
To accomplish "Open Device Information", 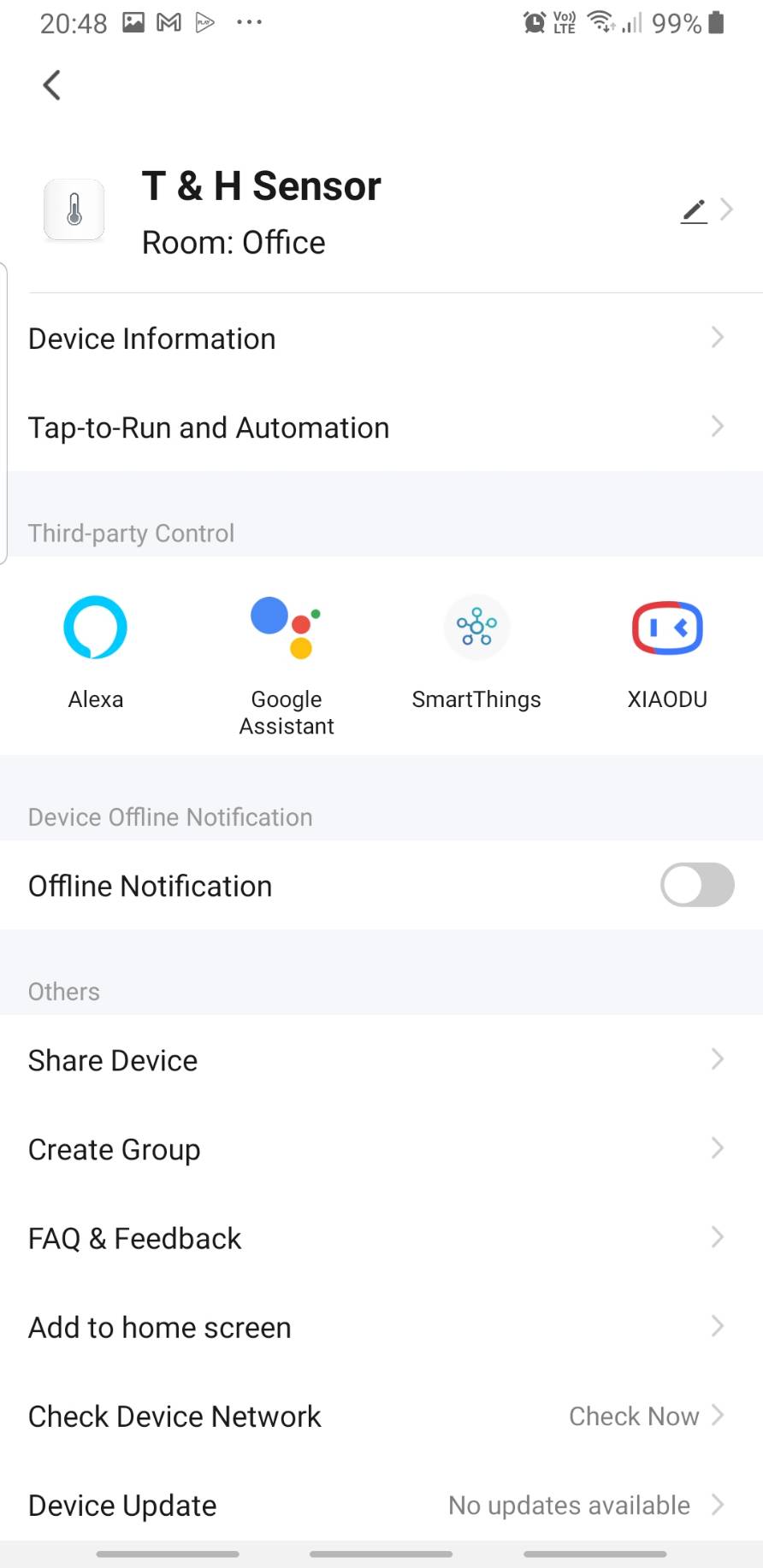I will (376, 339).
